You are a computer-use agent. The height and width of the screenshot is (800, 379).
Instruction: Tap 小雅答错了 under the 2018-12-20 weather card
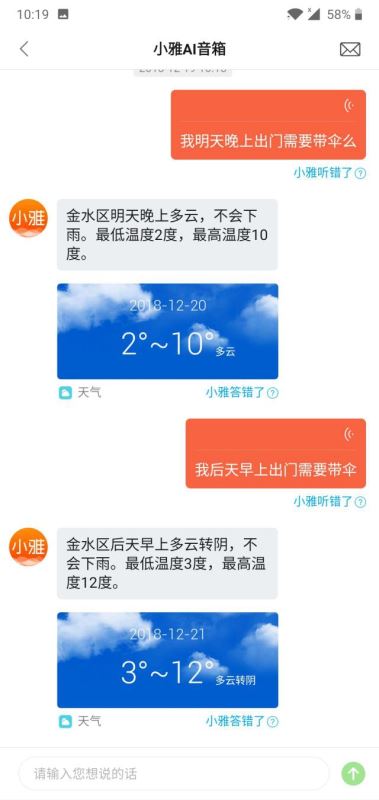pos(242,392)
